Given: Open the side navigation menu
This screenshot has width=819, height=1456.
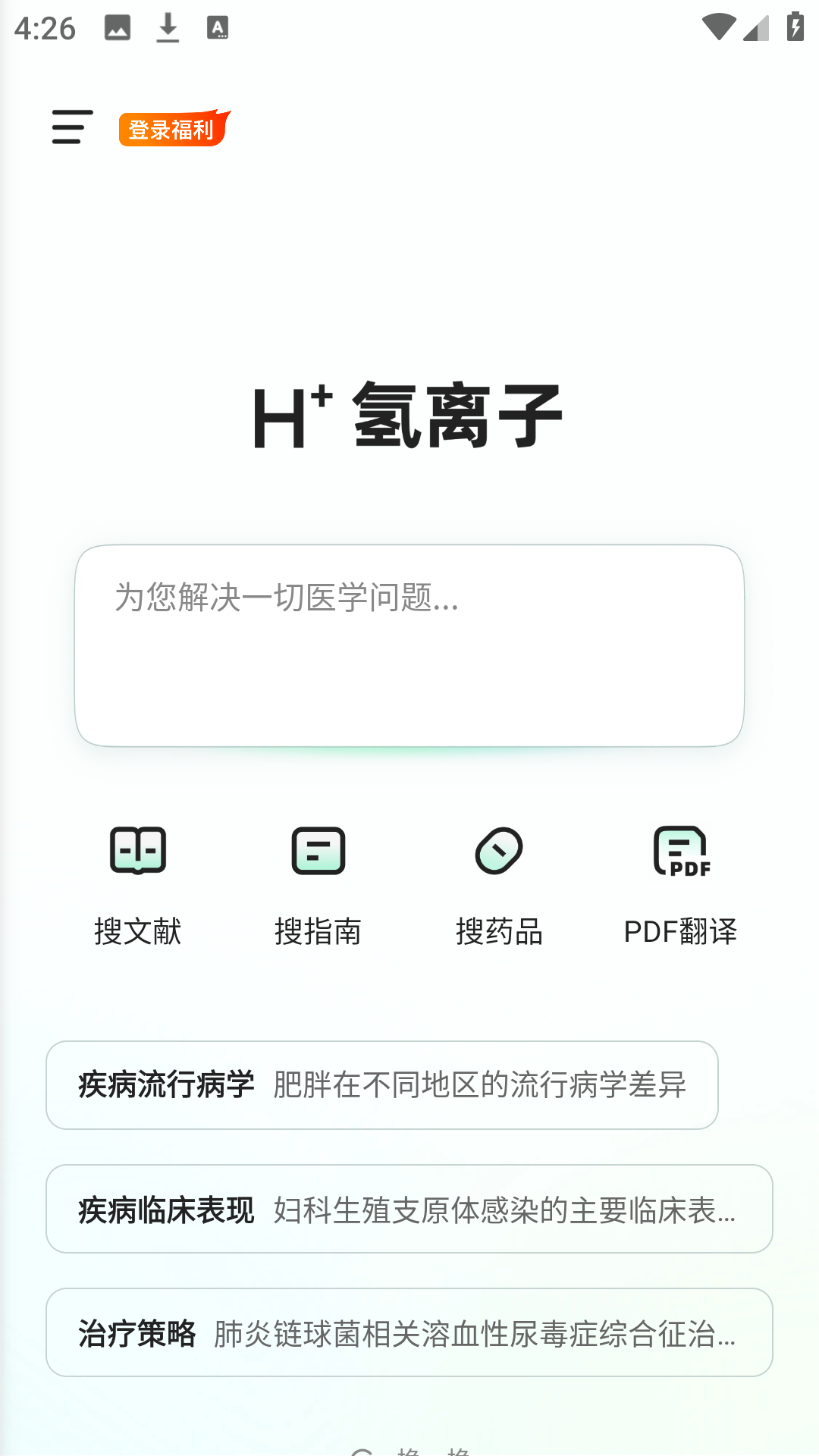Looking at the screenshot, I should click(71, 127).
